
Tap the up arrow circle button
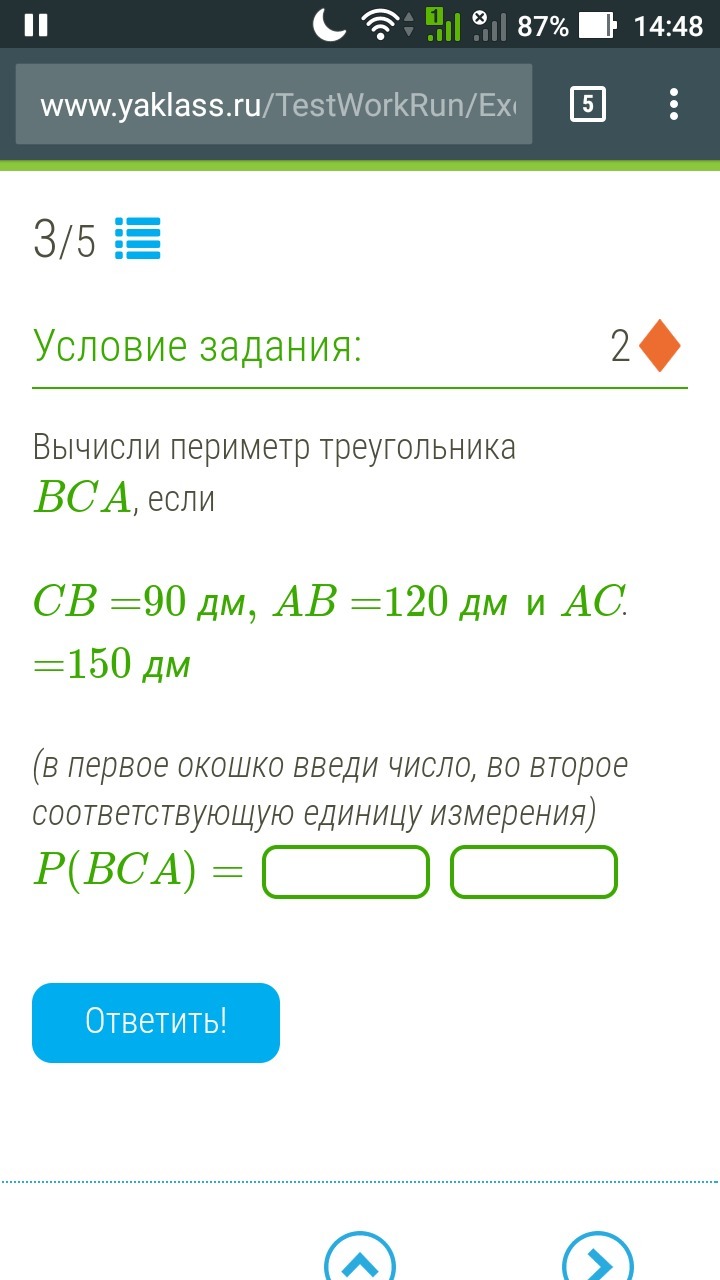(x=360, y=1260)
